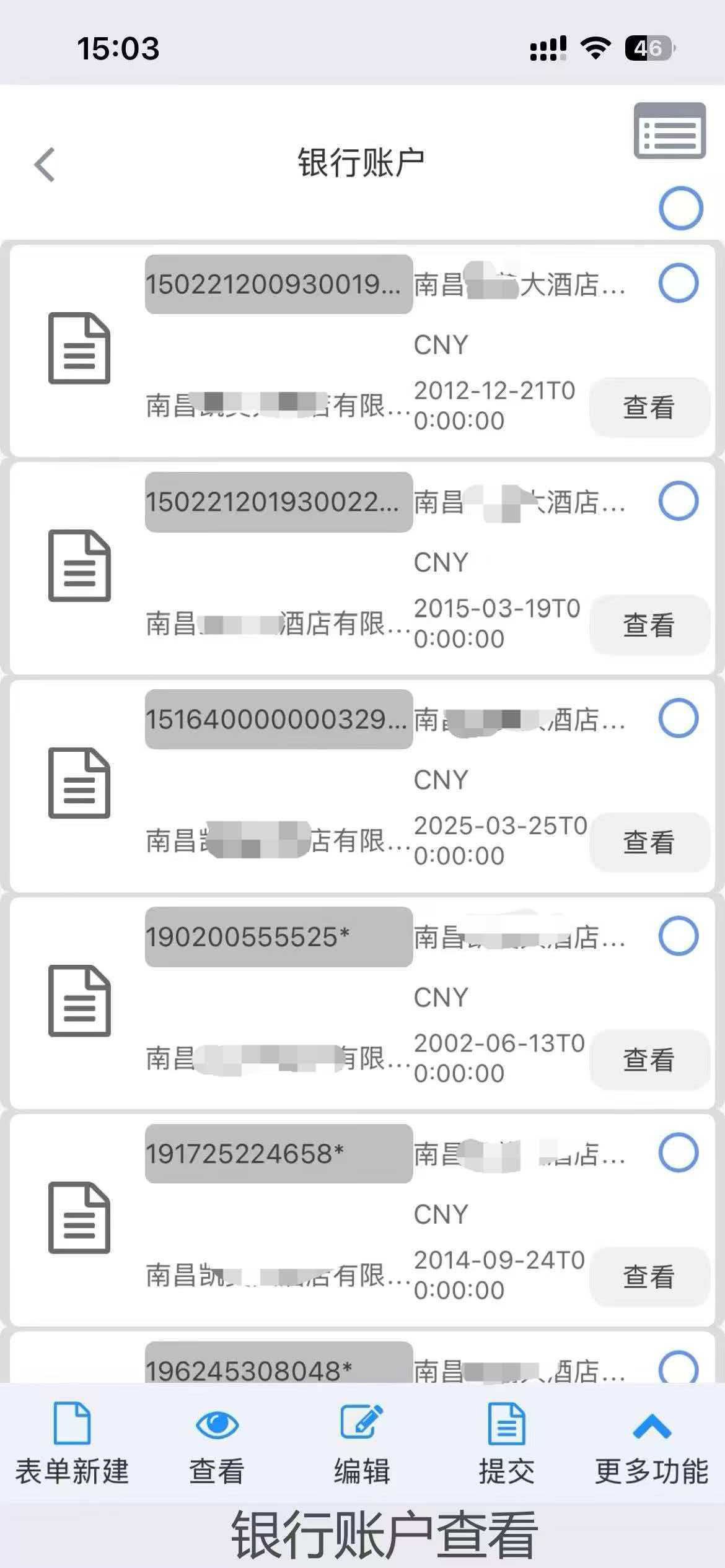
Task: Tap 查看 for the 2012-12-21 account
Action: click(648, 407)
